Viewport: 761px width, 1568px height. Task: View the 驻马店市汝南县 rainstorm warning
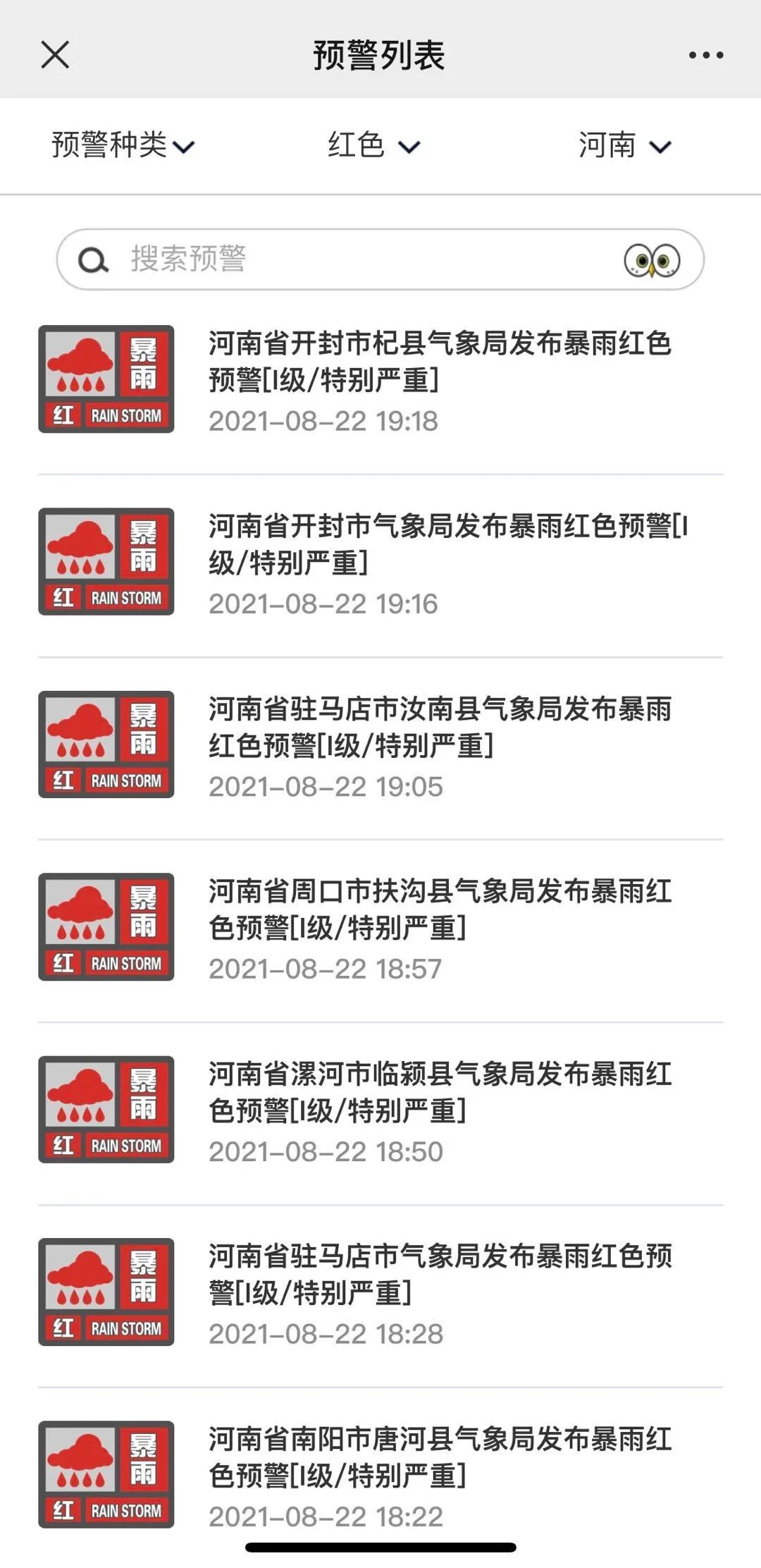[440, 746]
